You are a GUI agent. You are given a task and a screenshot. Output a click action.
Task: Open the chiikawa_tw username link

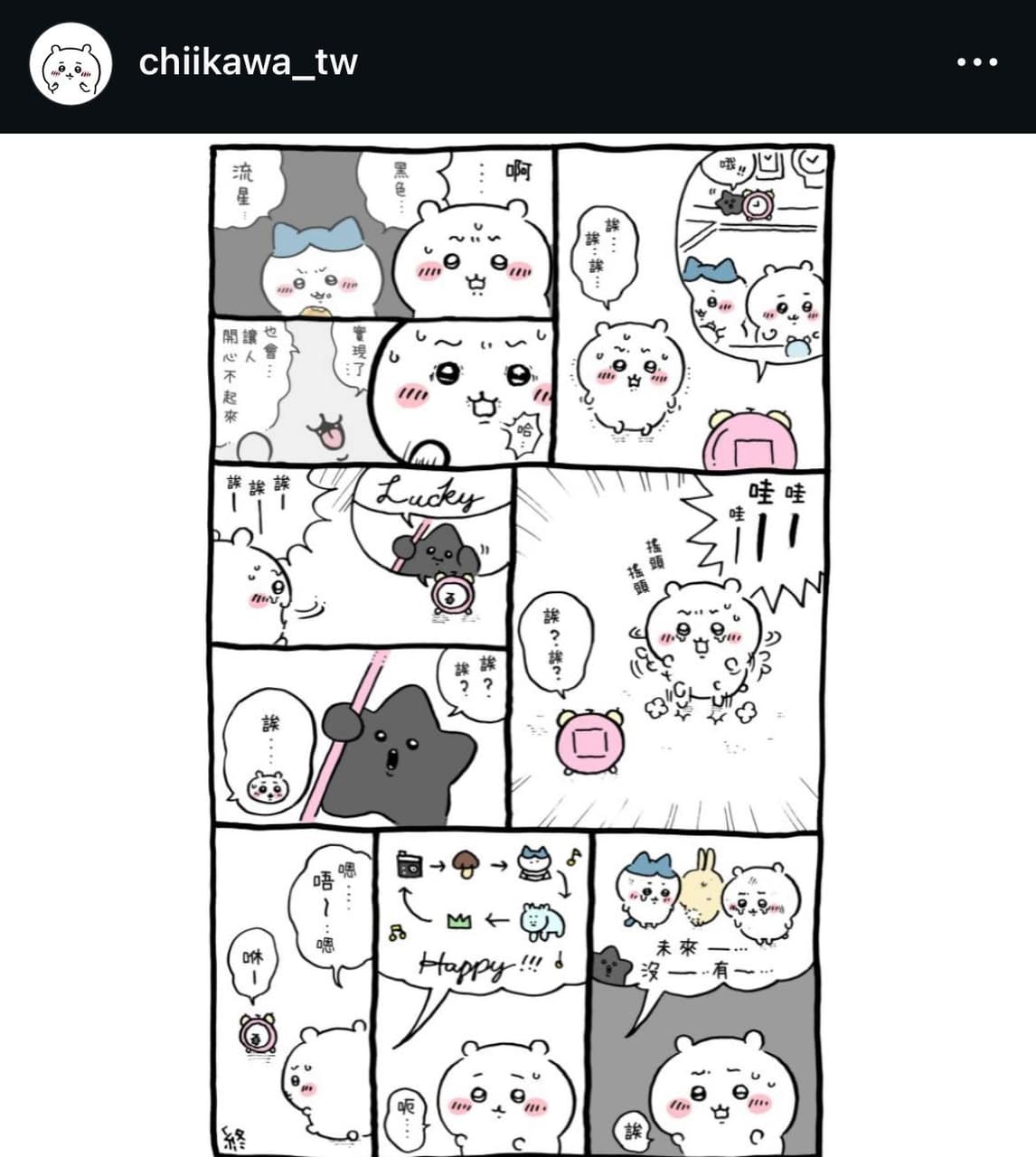(x=248, y=62)
